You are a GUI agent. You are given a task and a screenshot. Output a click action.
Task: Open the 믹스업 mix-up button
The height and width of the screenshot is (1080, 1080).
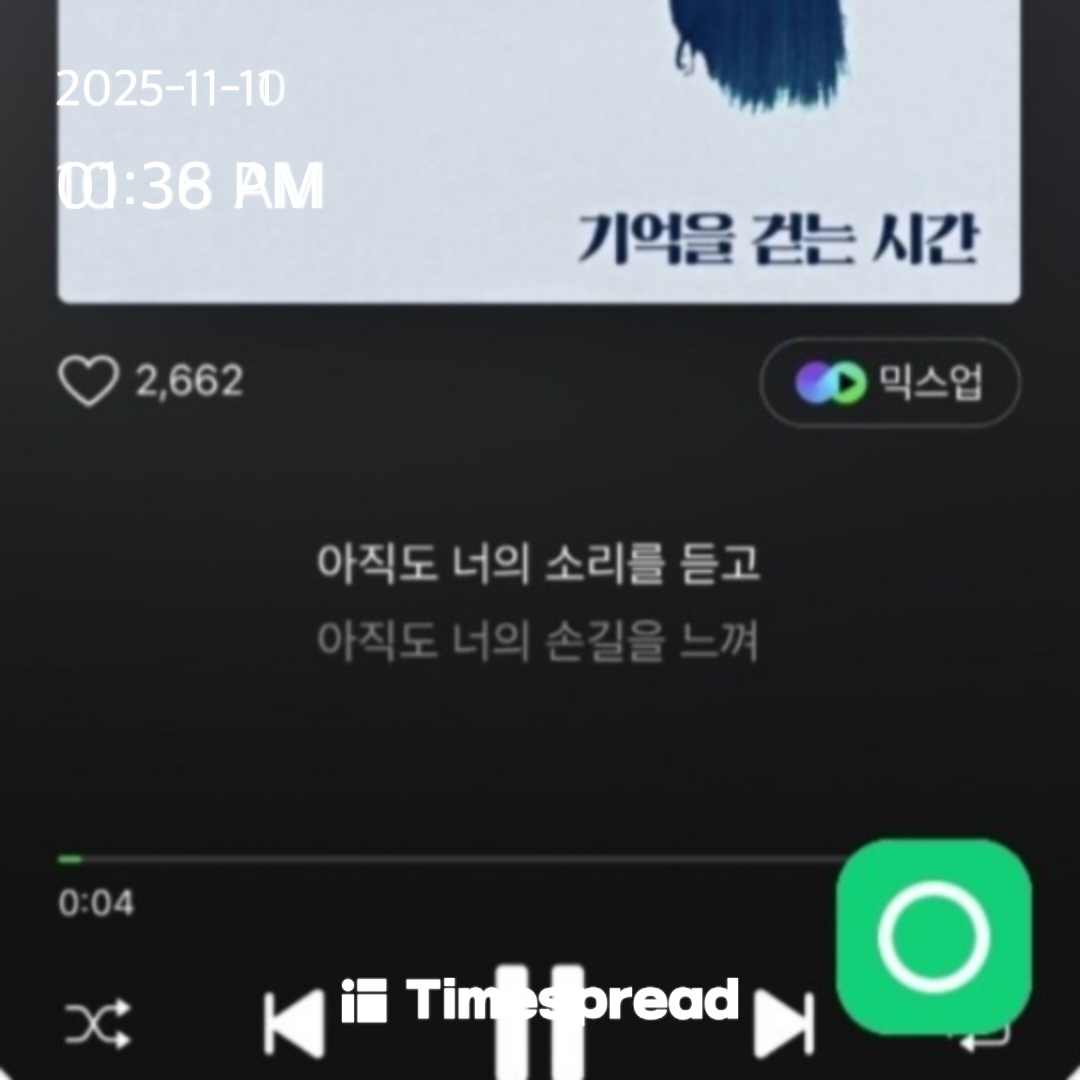(890, 383)
